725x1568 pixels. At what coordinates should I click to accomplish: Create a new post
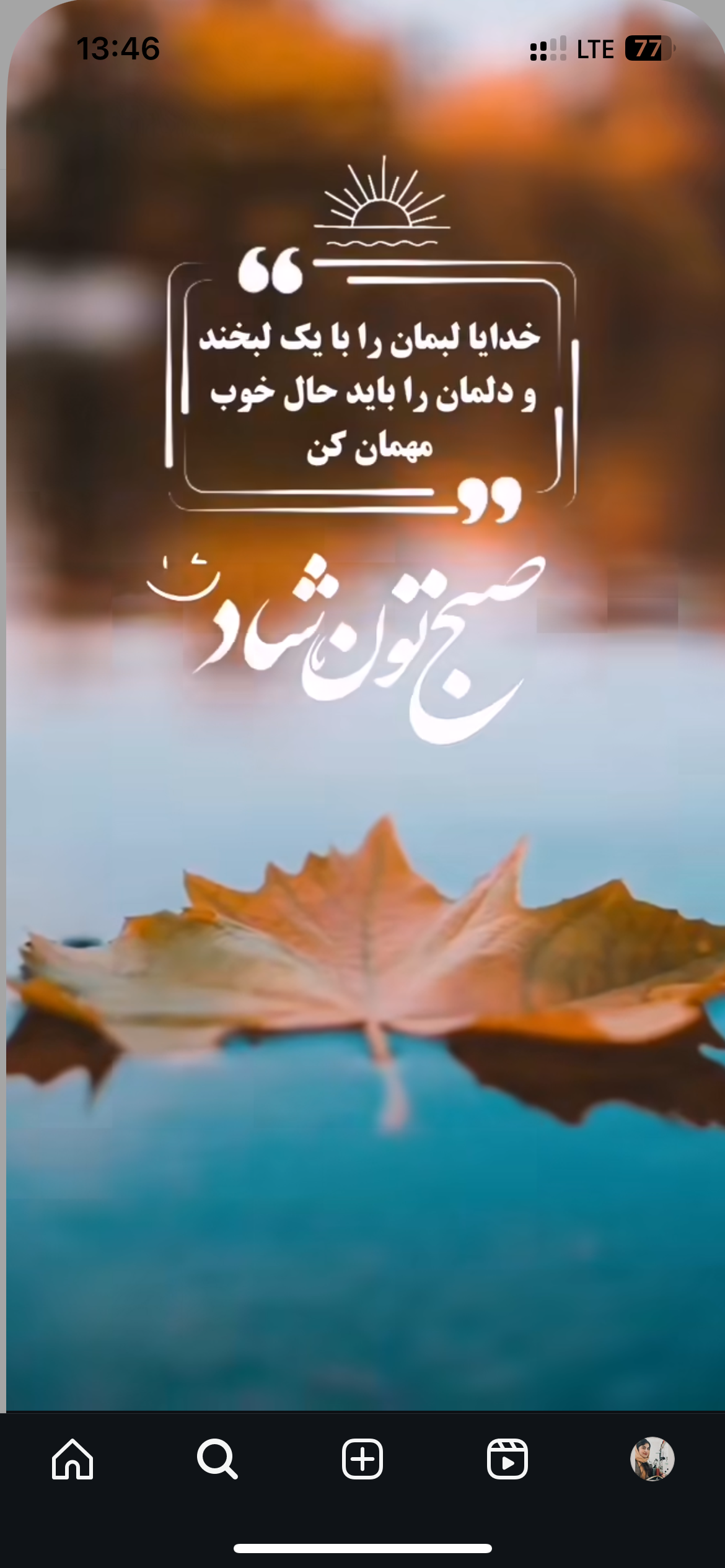[362, 1459]
